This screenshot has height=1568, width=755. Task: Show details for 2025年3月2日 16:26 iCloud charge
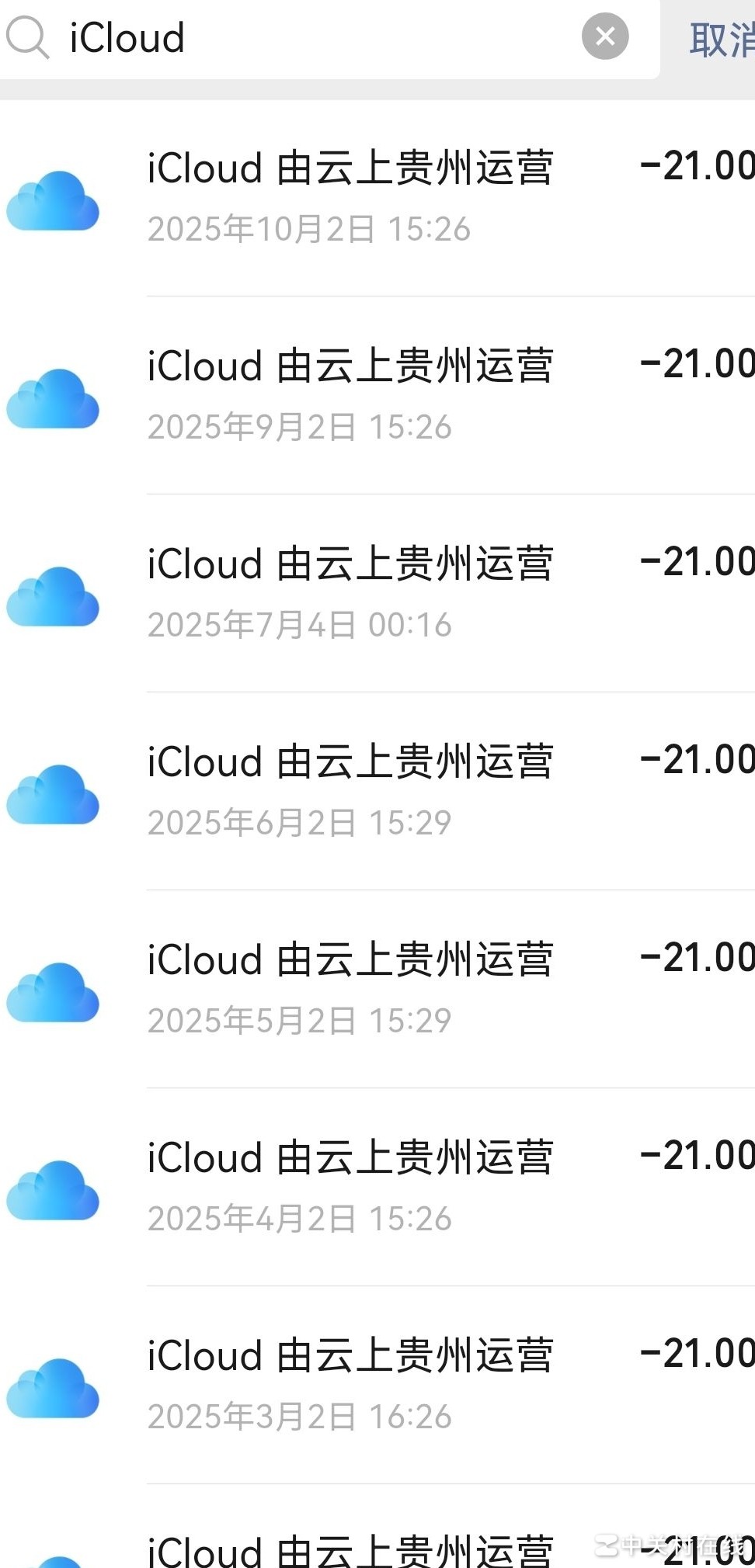tap(377, 1386)
